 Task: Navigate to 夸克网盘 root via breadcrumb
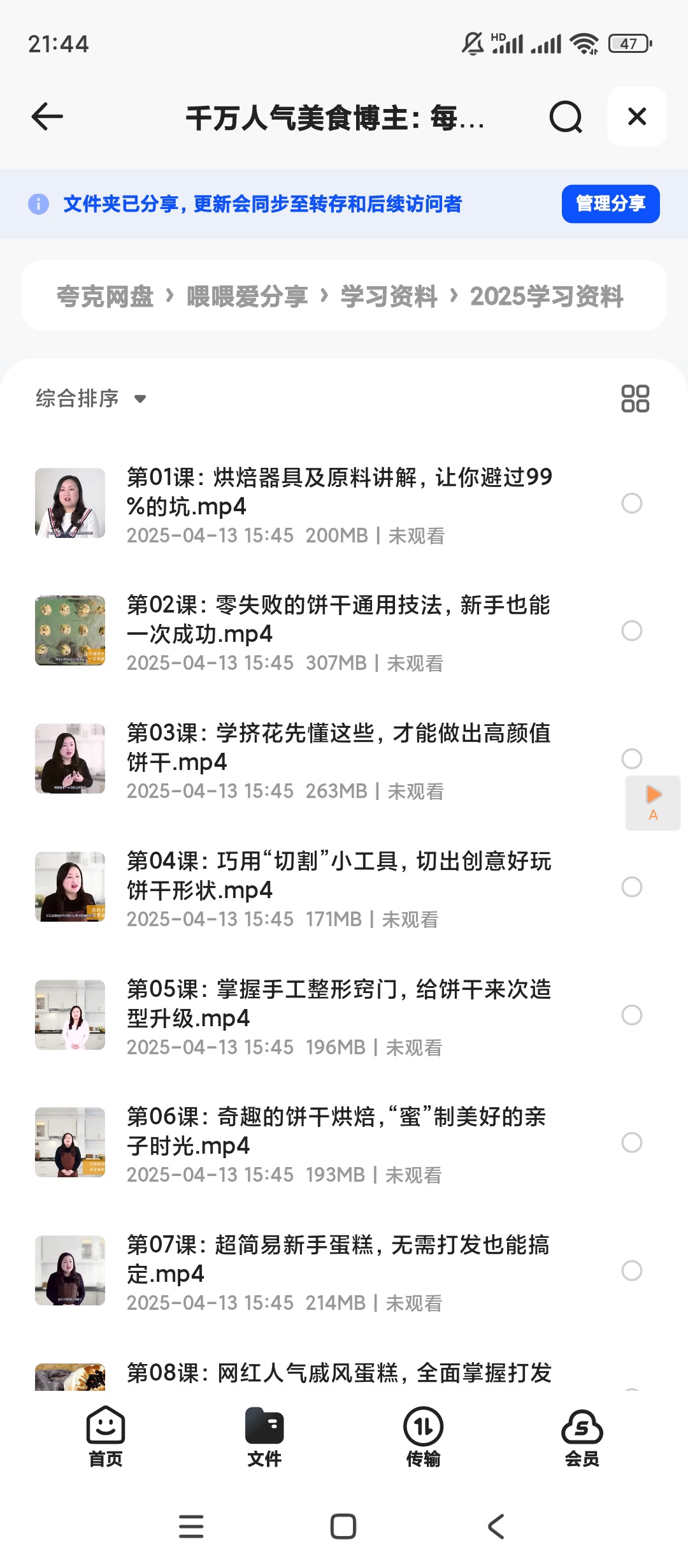[x=104, y=296]
